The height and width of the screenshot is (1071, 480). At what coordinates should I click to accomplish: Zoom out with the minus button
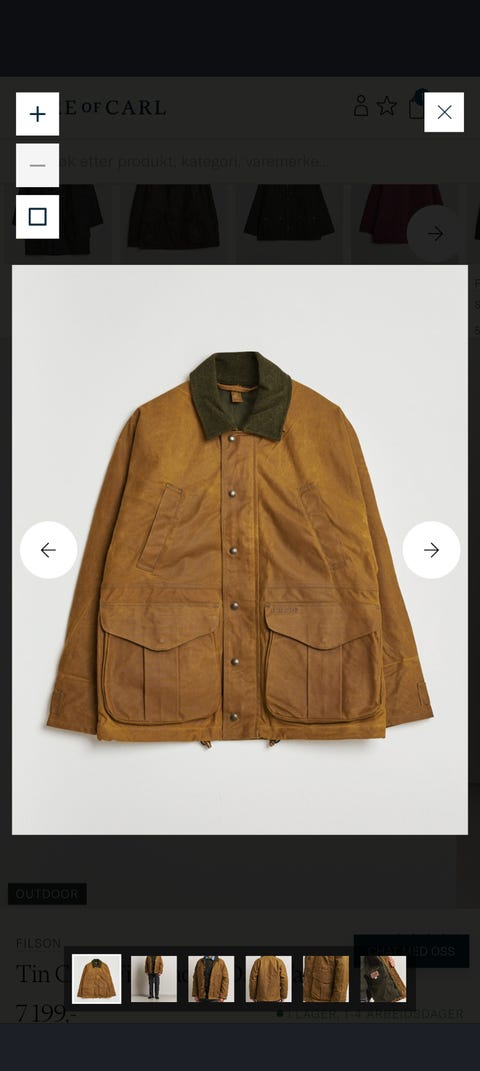[38, 165]
